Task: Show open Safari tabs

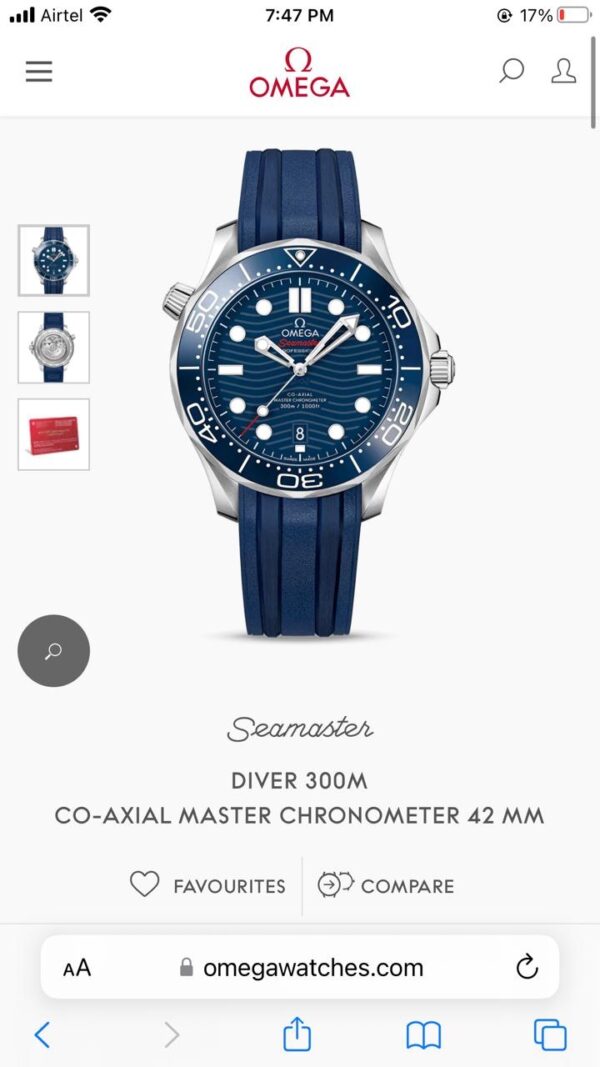Action: pos(550,1034)
